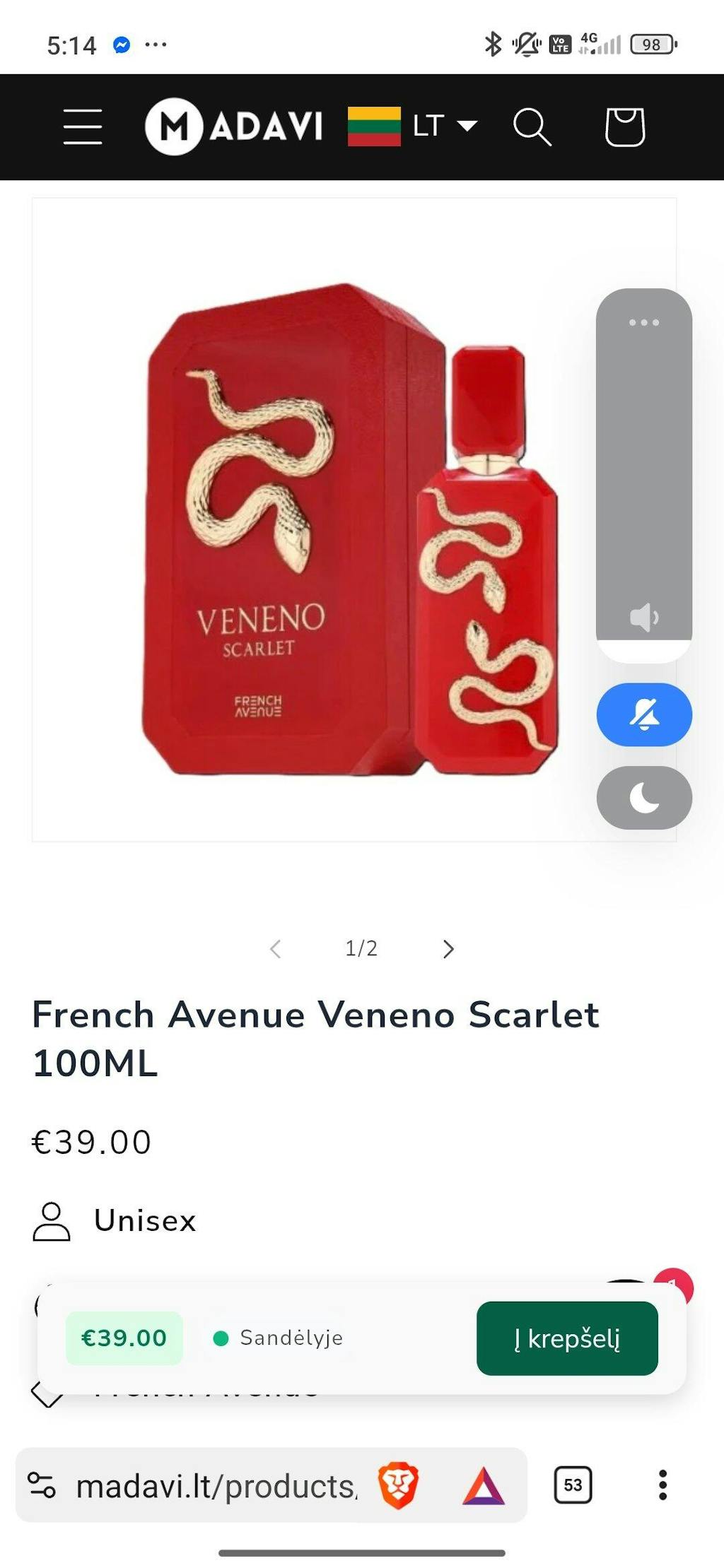Open the Brave Shields lion icon
724x1568 pixels.
pos(398,1485)
